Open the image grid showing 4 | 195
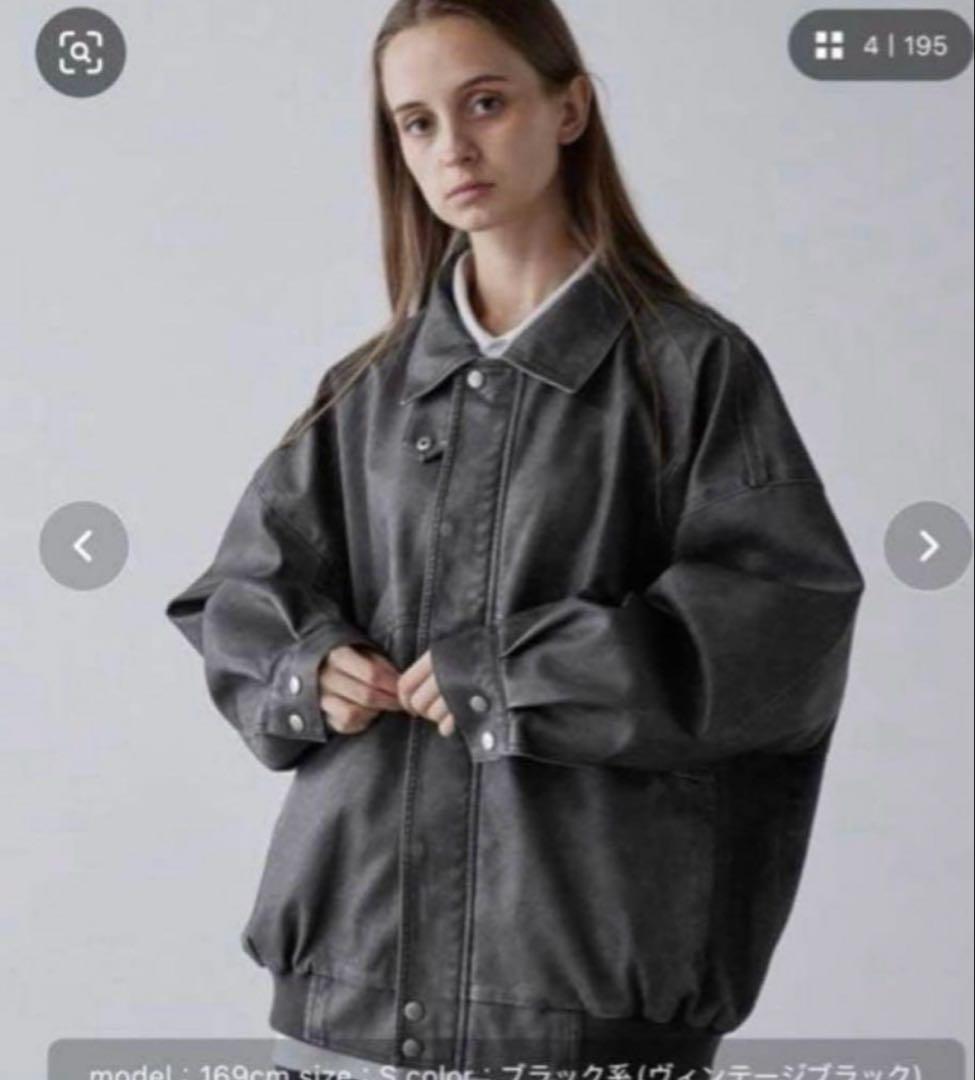This screenshot has height=1080, width=975. pos(880,45)
